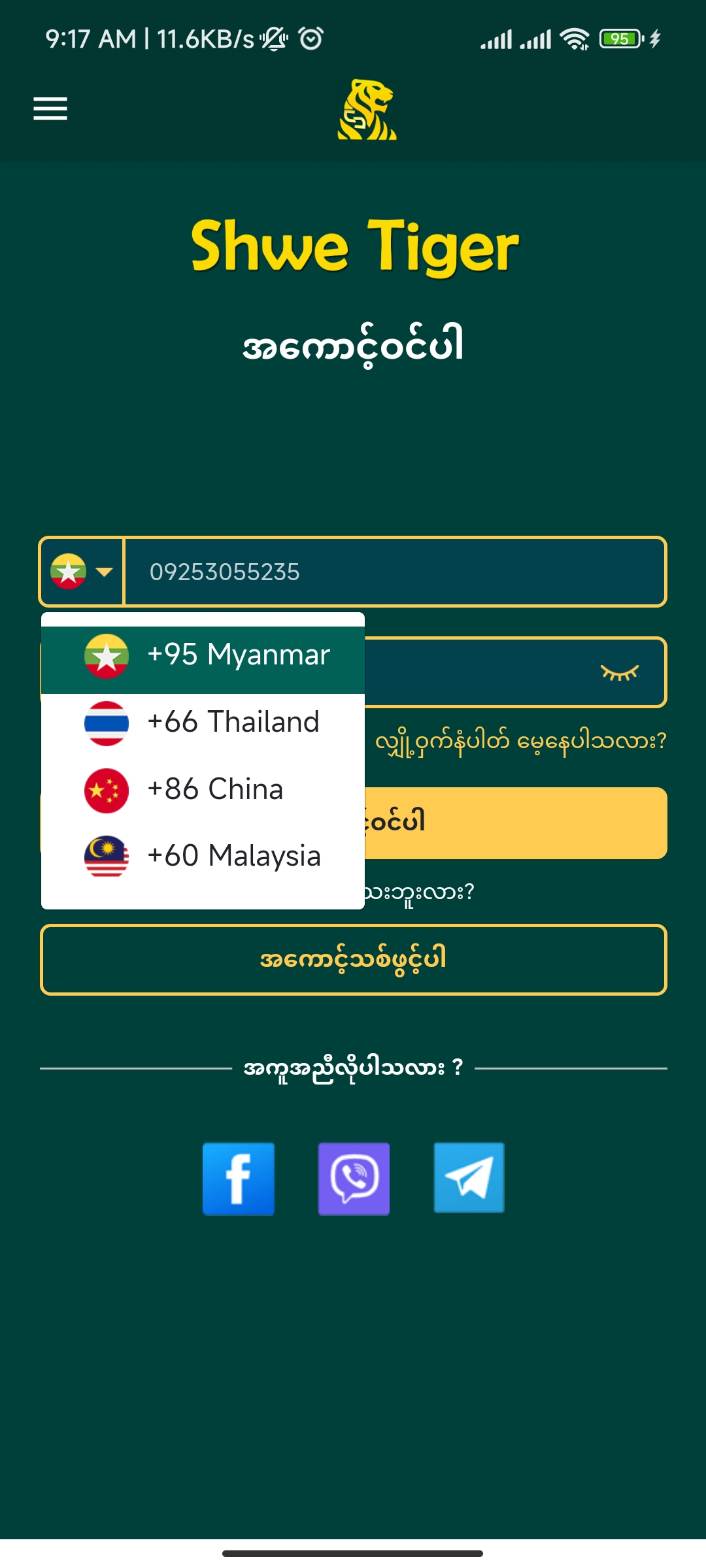The height and width of the screenshot is (1568, 706).
Task: Tap the yellow login button
Action: pos(515,823)
